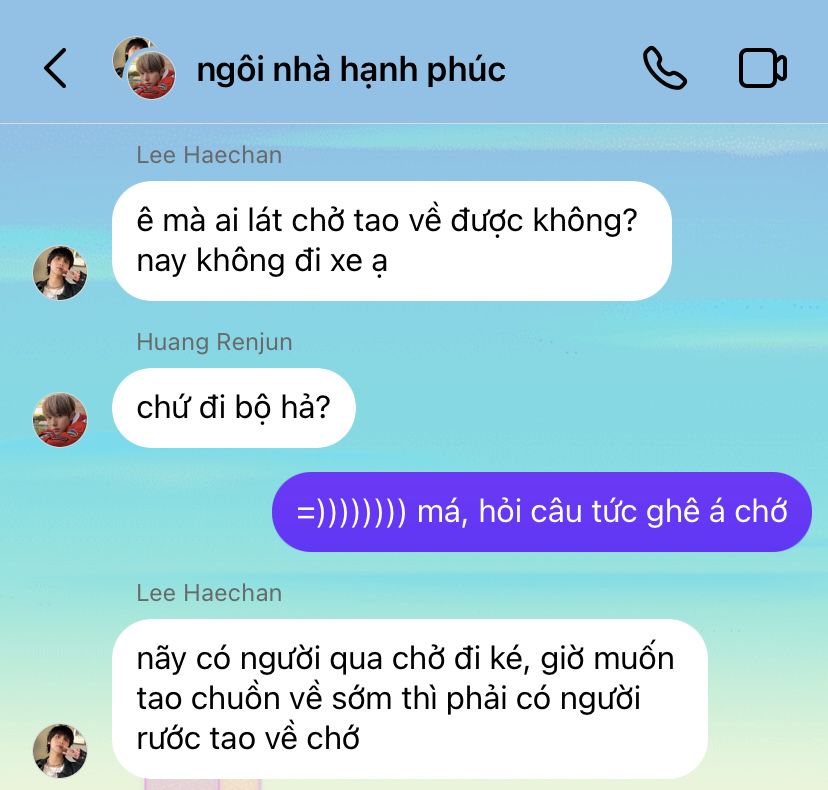This screenshot has height=790, width=828.
Task: Open ngôi nhà hạnh phúc group details
Action: (x=350, y=69)
